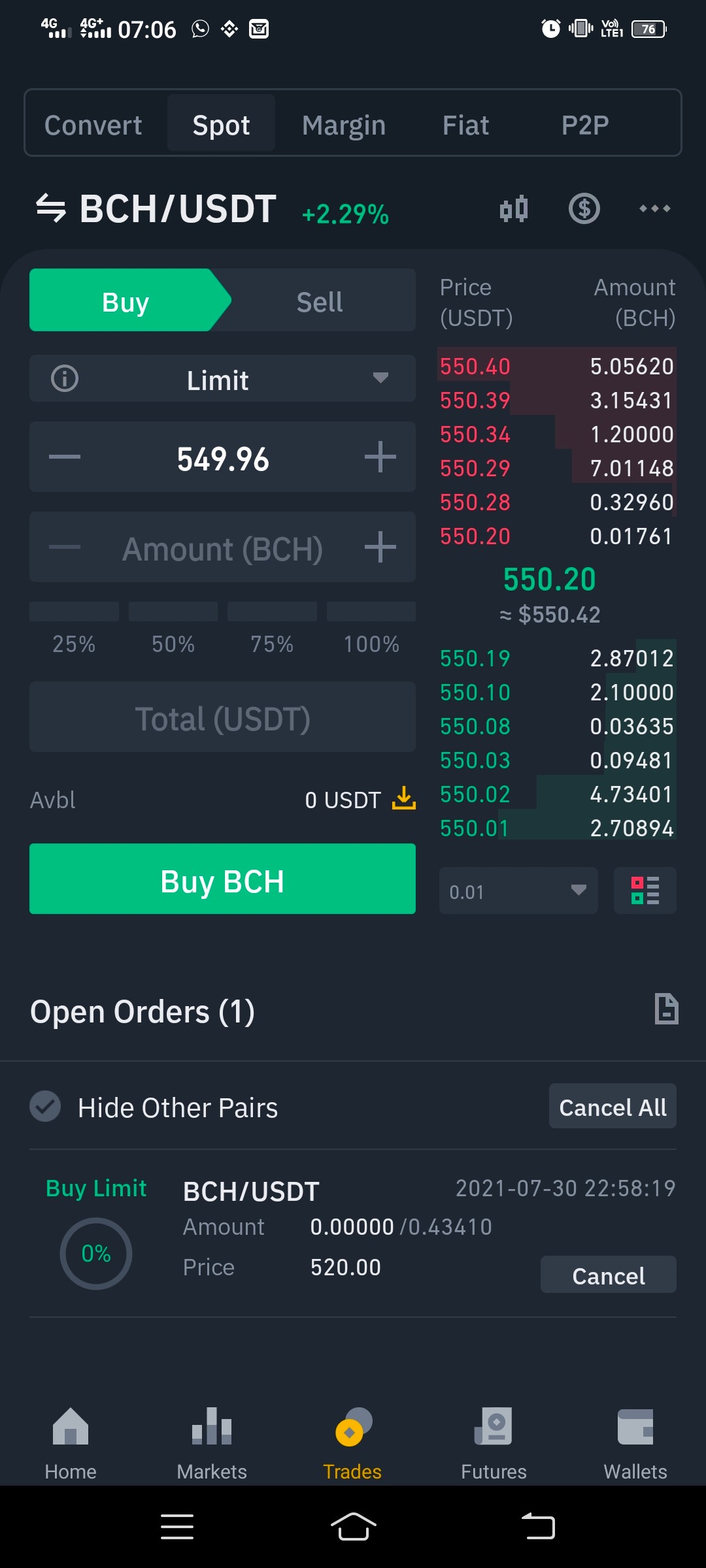This screenshot has width=706, height=1568.
Task: Open the order history document icon
Action: pyautogui.click(x=666, y=1009)
